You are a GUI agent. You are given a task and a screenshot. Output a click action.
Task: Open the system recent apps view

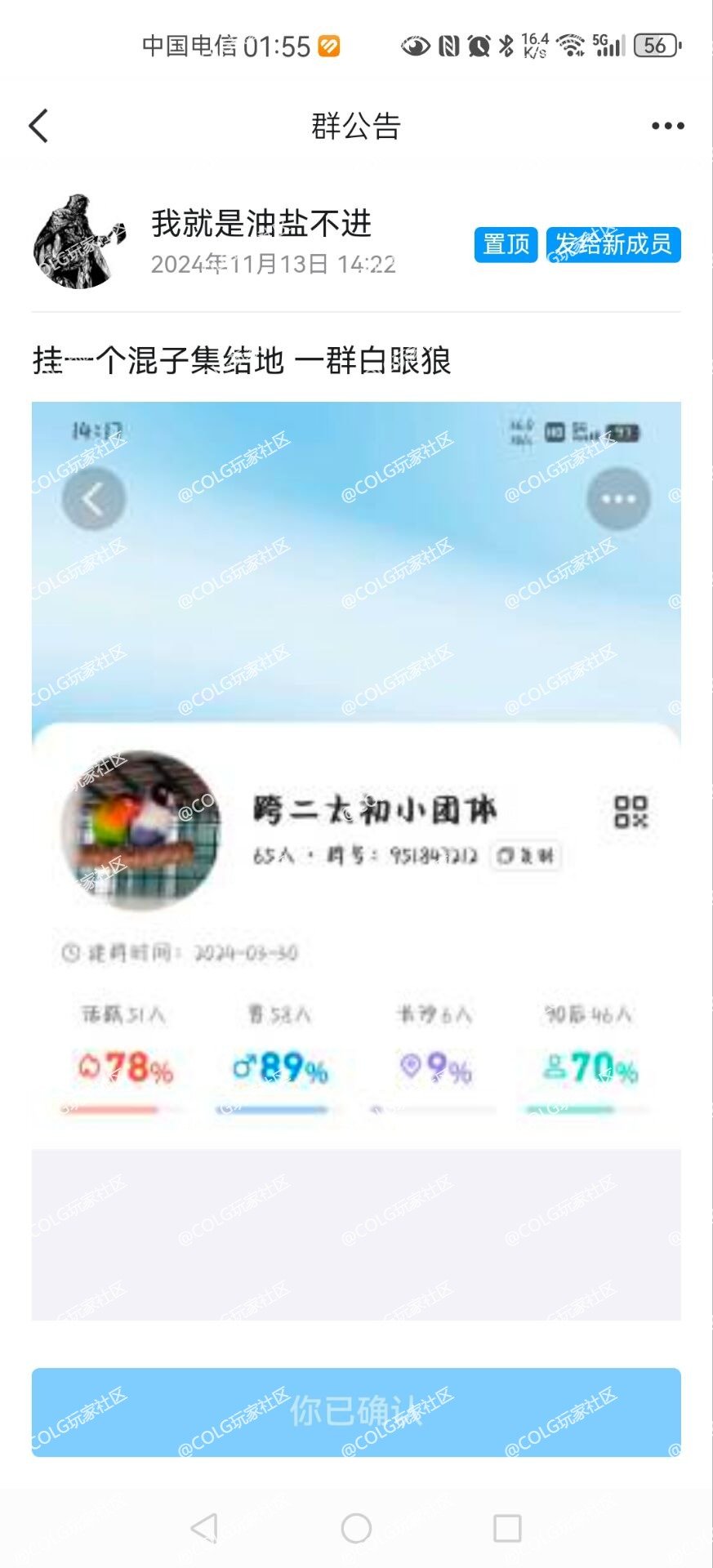coord(507,1527)
